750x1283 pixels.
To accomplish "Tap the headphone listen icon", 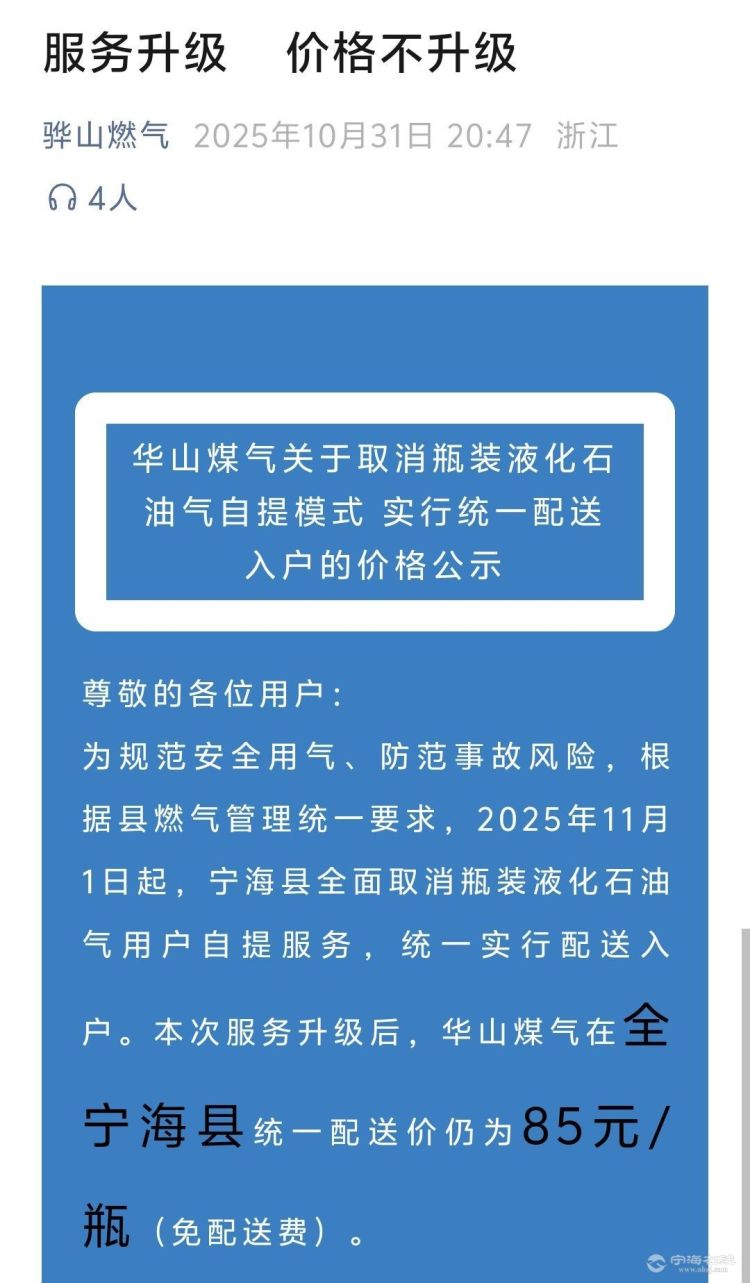I will pyautogui.click(x=62, y=198).
